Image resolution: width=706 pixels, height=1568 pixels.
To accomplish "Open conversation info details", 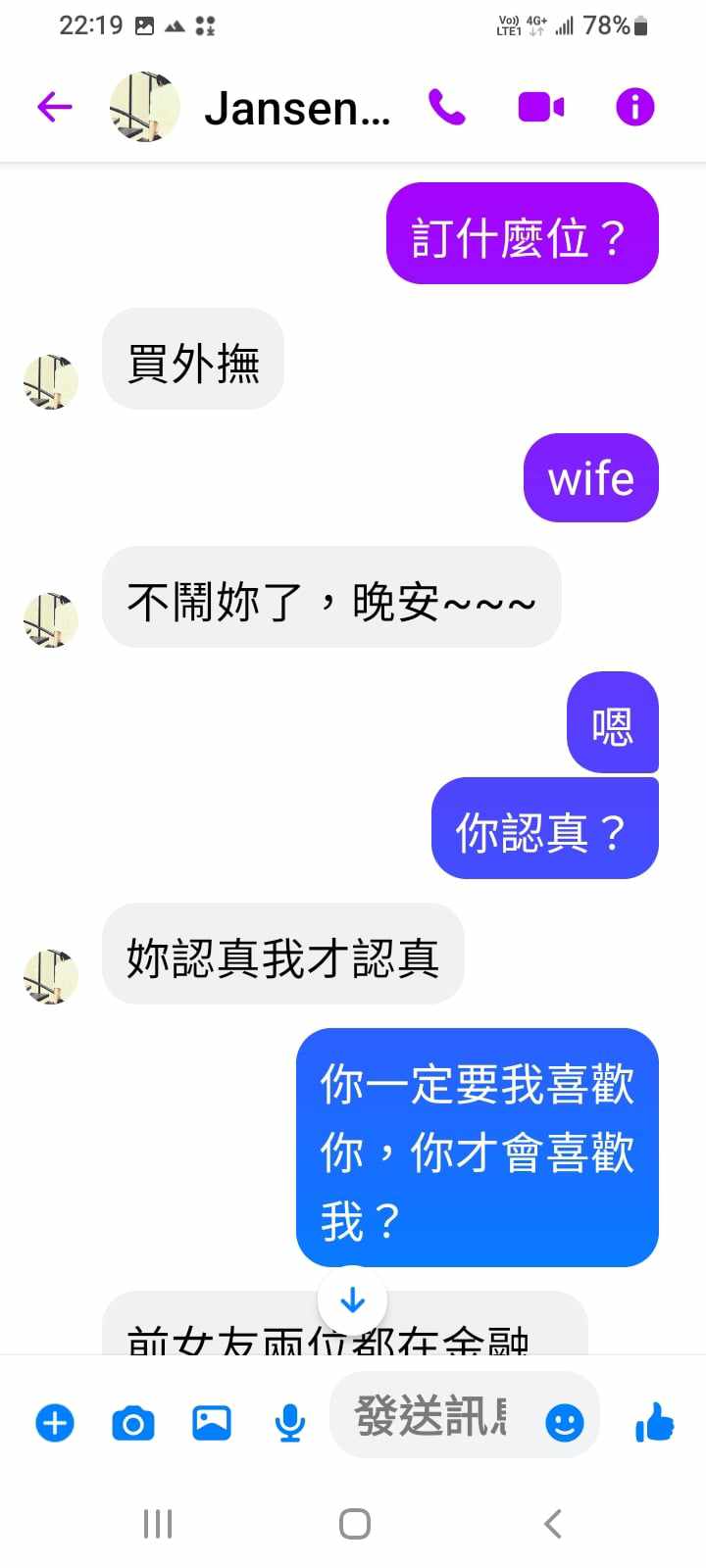I will click(x=634, y=107).
